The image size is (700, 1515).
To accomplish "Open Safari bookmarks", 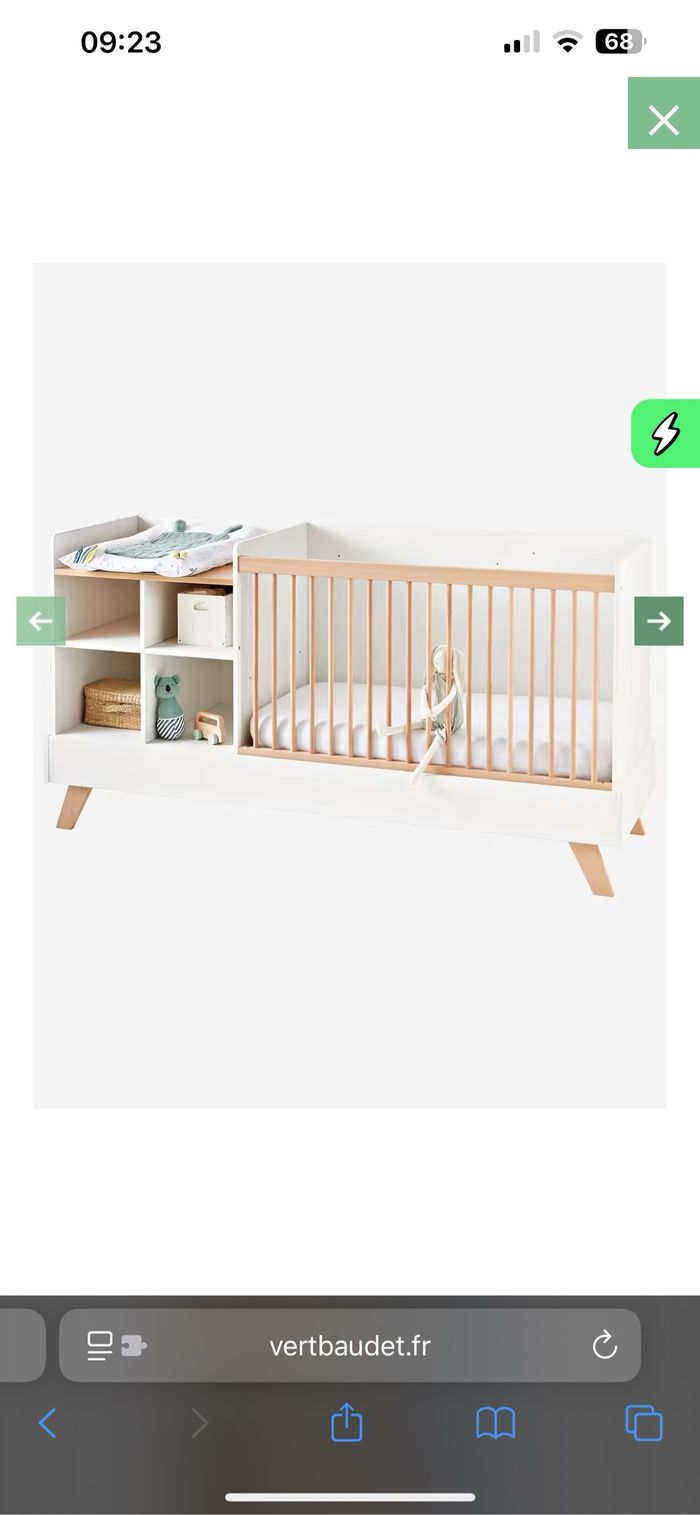I will pyautogui.click(x=495, y=1422).
